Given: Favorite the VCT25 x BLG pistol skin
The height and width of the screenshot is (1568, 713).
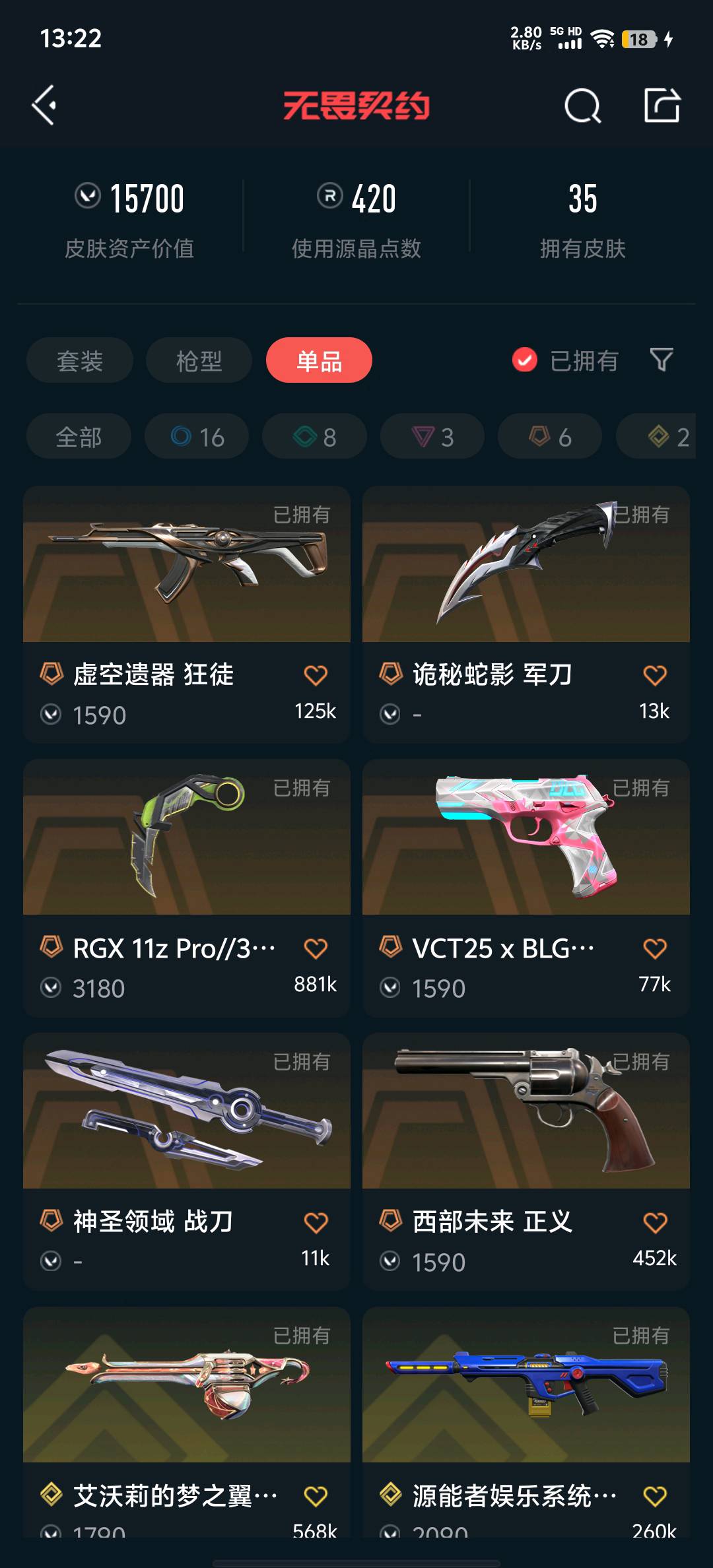Looking at the screenshot, I should coord(655,948).
